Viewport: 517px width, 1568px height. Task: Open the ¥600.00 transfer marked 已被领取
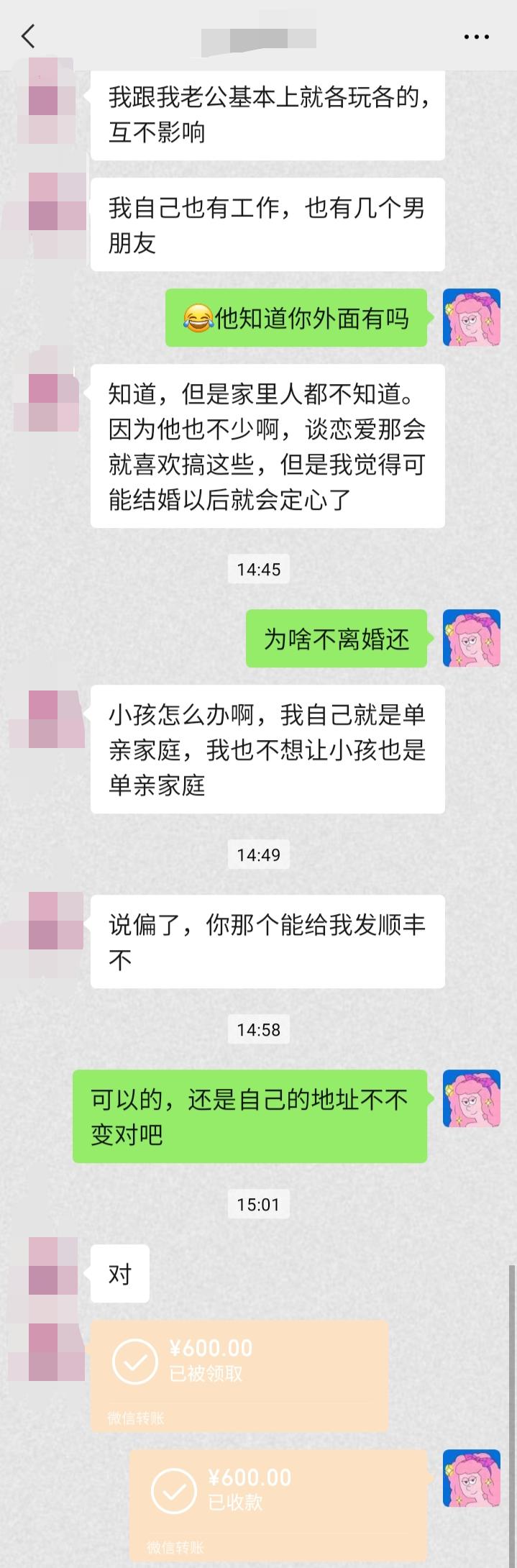click(x=239, y=1375)
